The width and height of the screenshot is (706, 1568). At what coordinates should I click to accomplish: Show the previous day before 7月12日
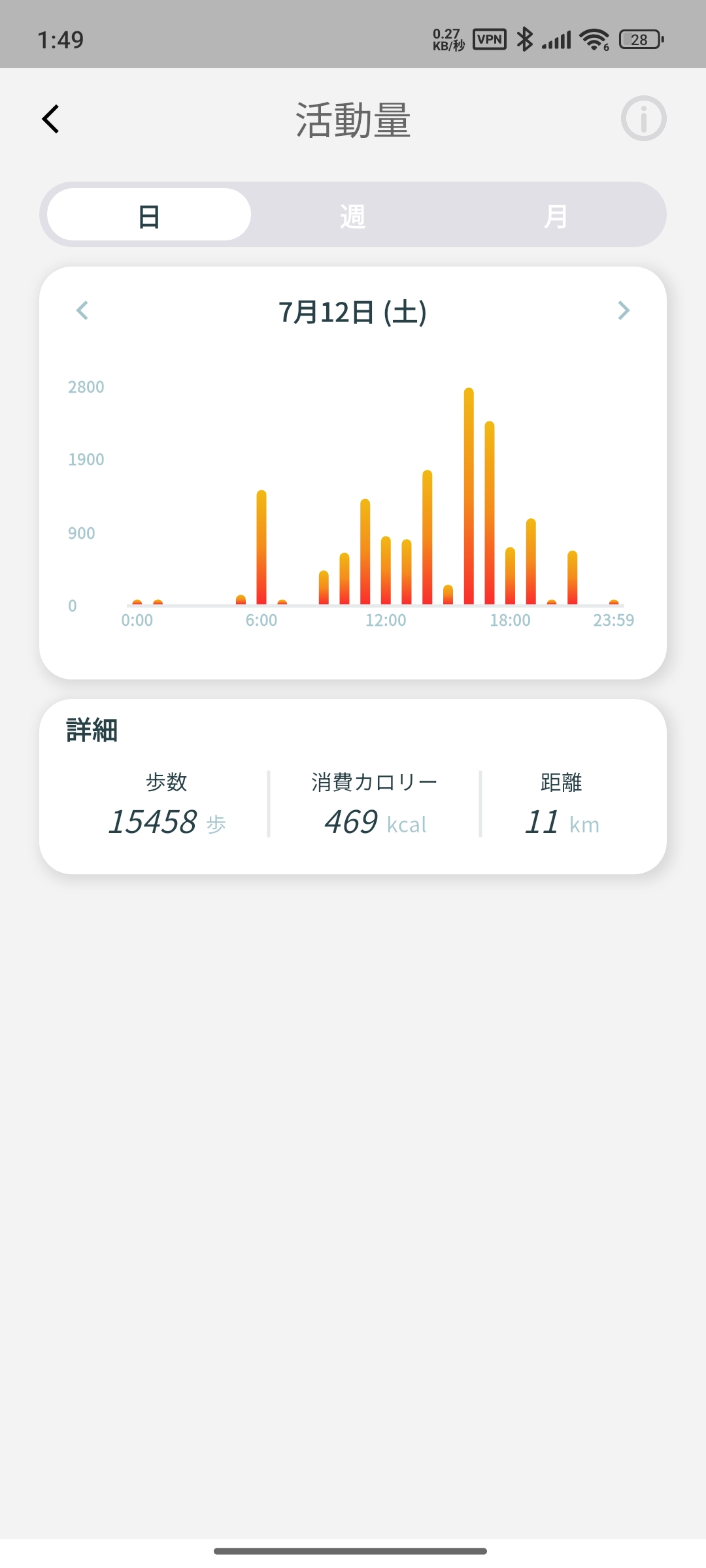[82, 310]
